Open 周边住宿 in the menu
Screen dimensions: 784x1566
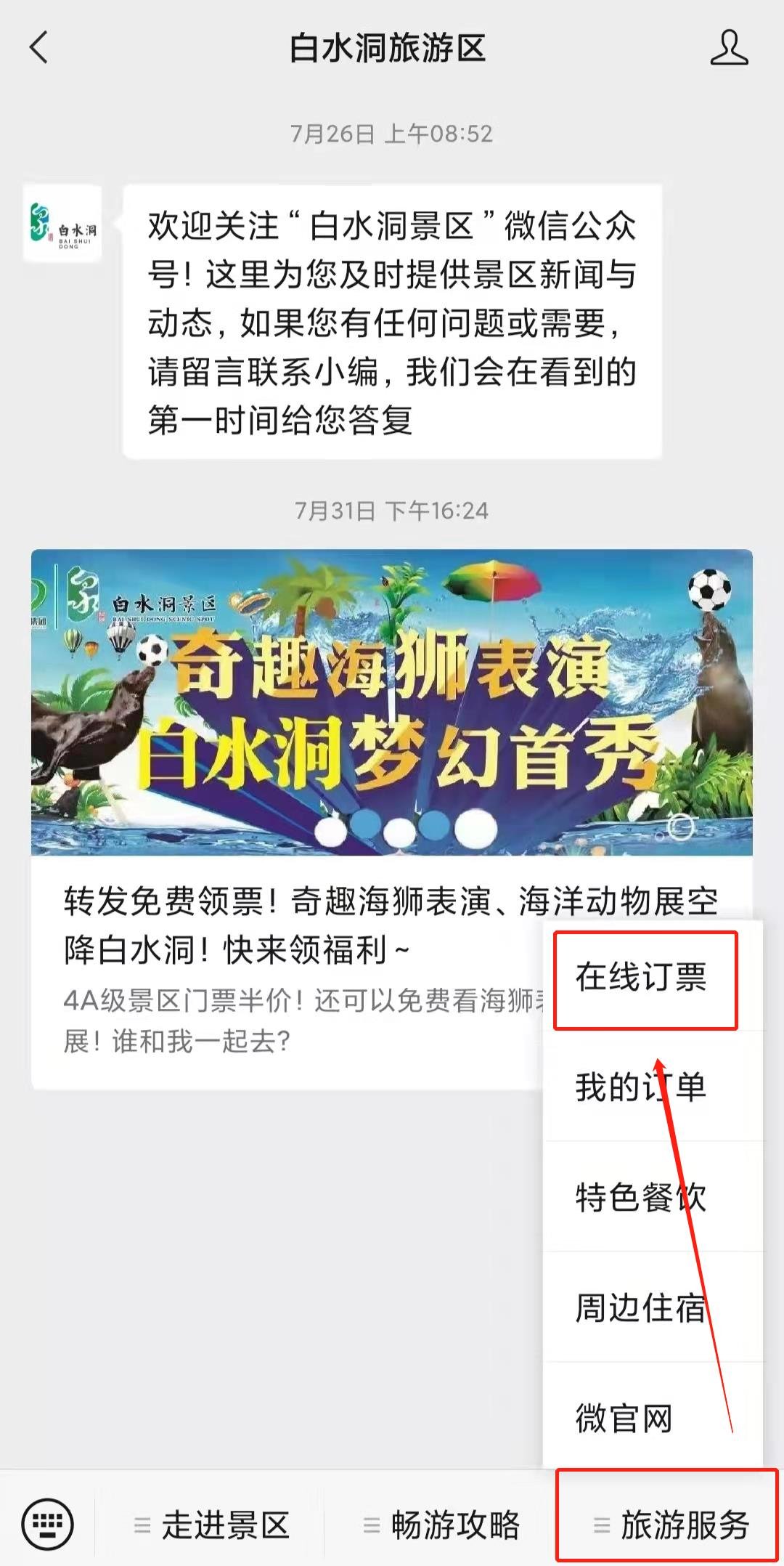(x=642, y=1307)
